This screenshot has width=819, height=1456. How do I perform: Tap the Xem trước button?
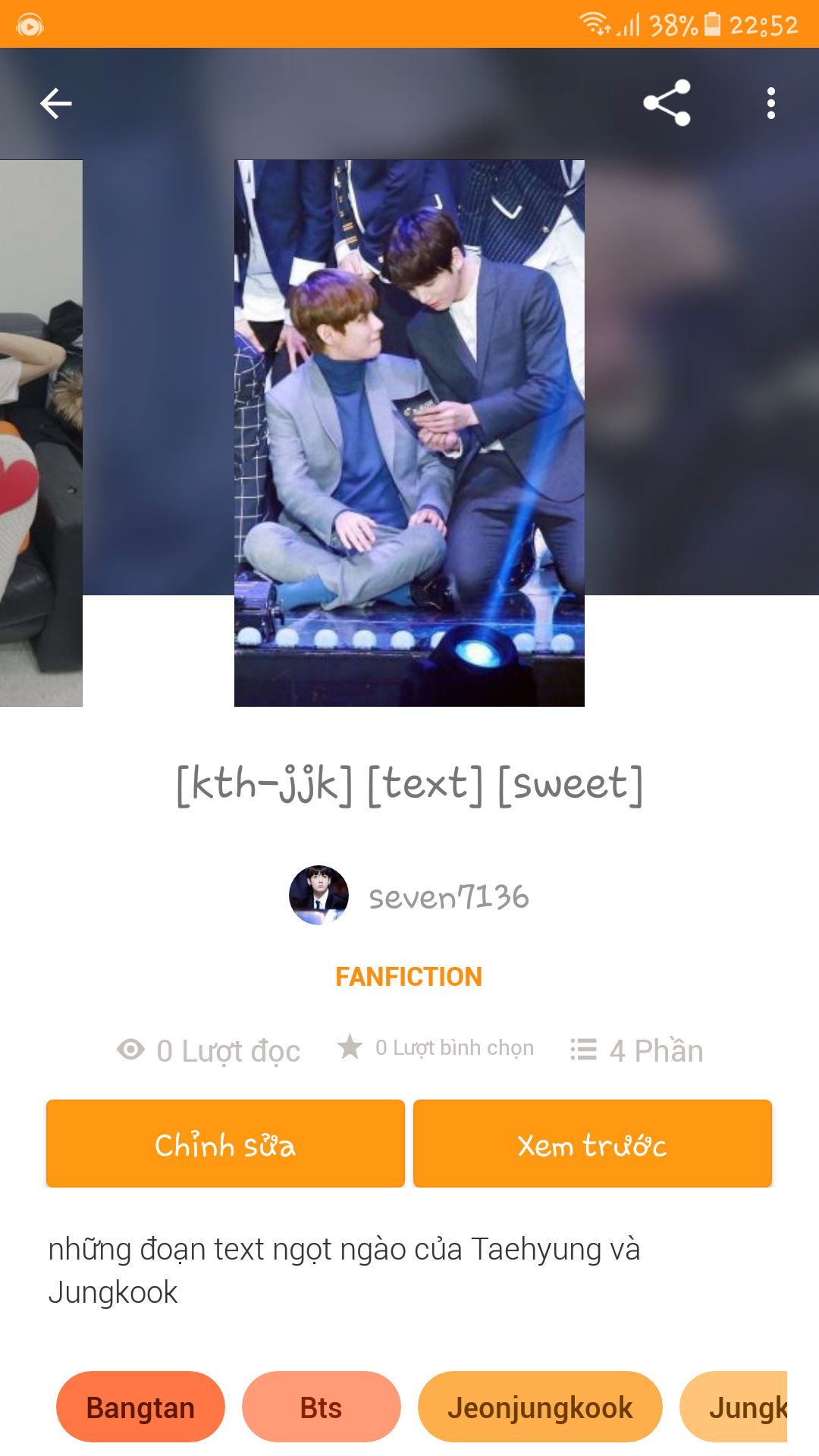[x=592, y=1144]
